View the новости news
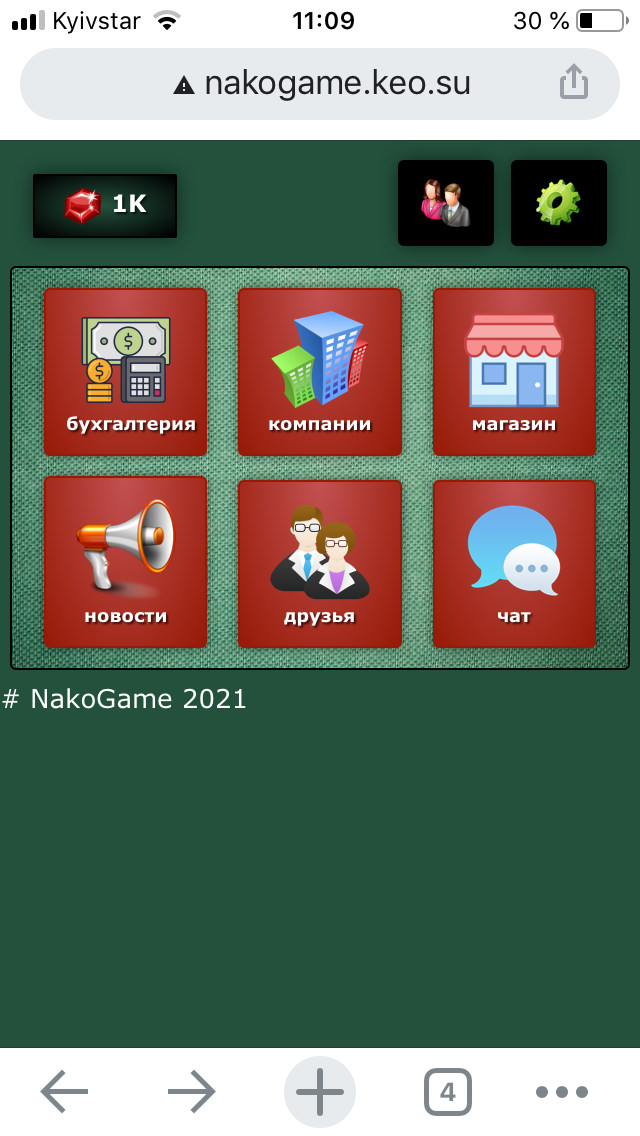 tap(125, 562)
